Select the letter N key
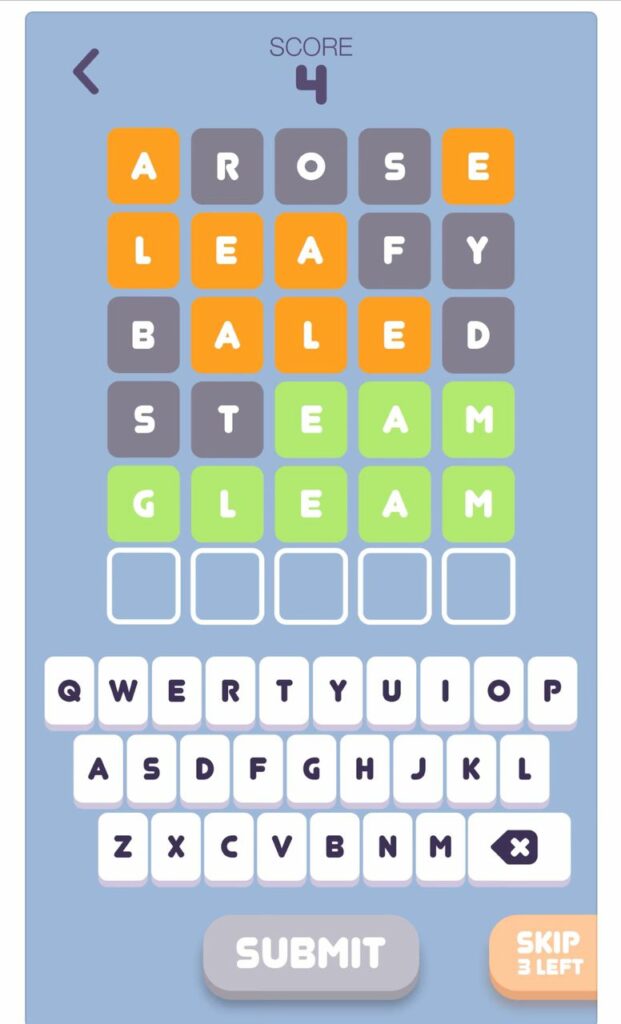This screenshot has width=621, height=1024. (387, 847)
